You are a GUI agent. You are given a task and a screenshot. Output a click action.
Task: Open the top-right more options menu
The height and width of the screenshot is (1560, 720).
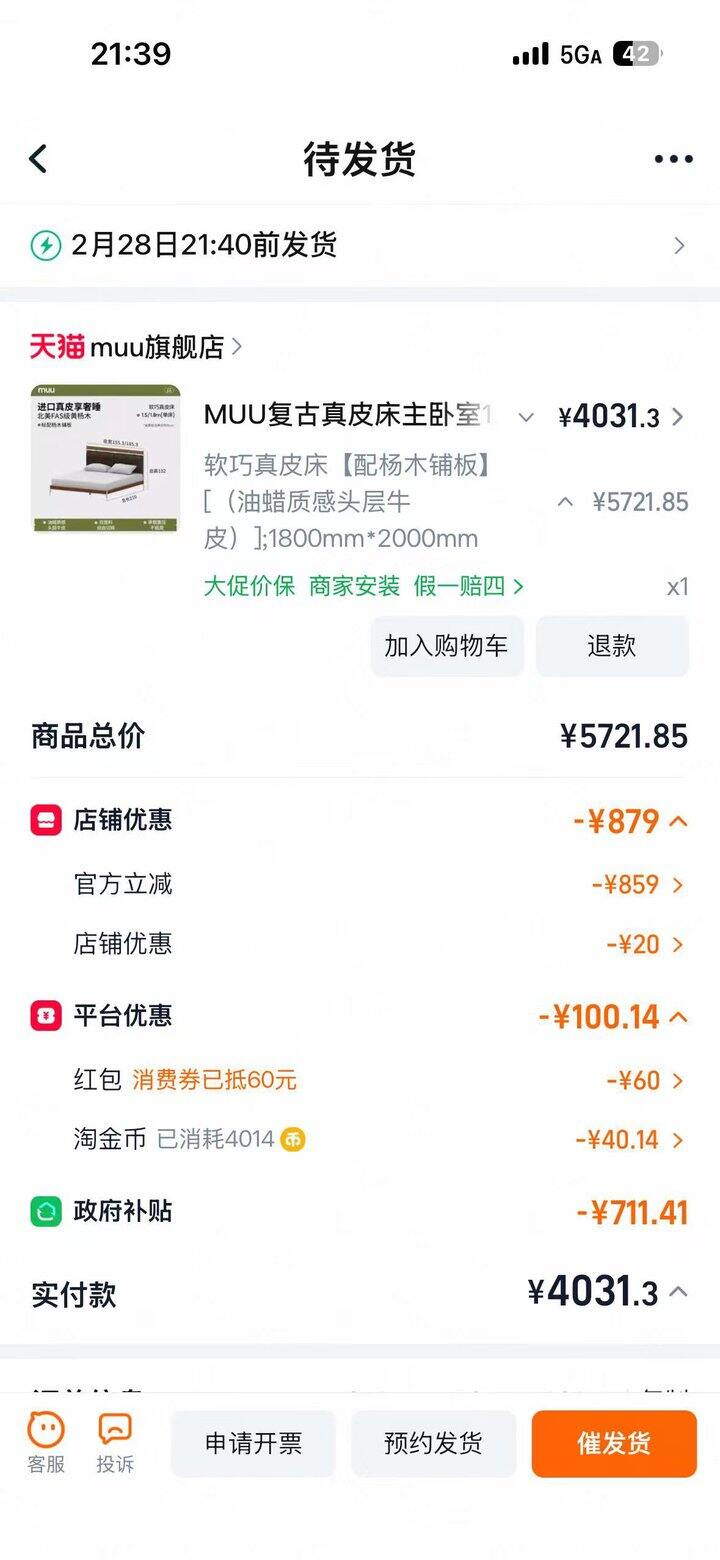tap(674, 158)
